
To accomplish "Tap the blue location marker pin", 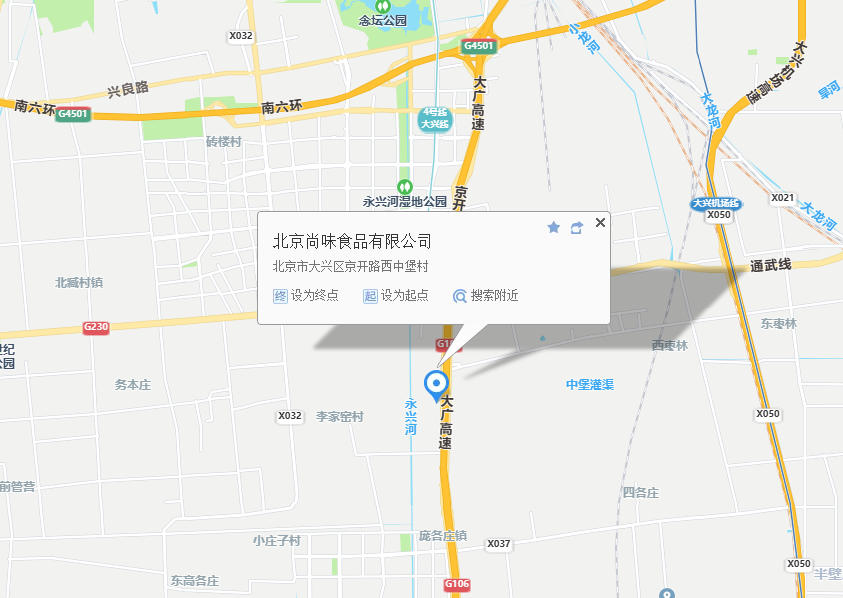I will (436, 384).
